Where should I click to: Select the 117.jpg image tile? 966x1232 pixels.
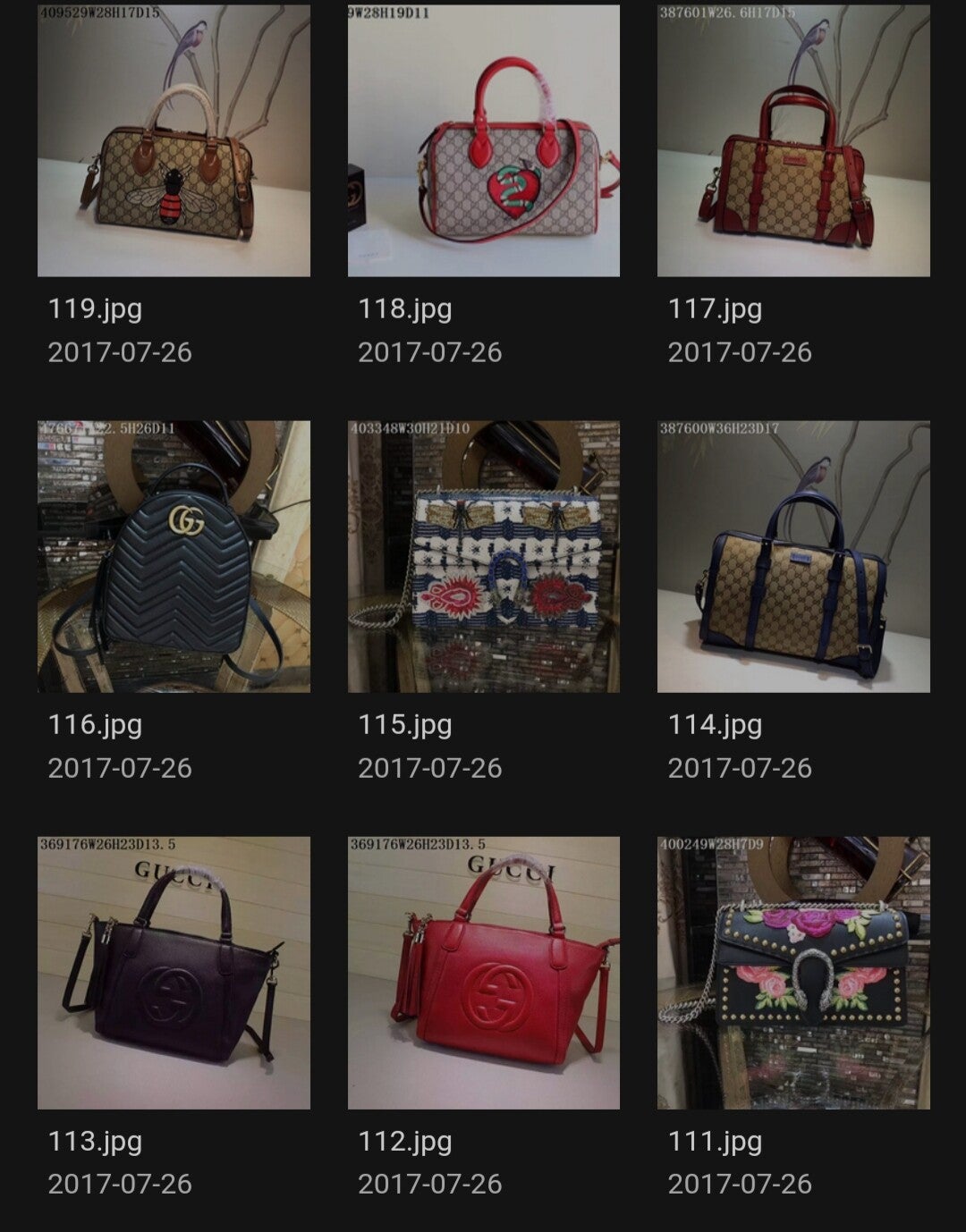pos(793,140)
